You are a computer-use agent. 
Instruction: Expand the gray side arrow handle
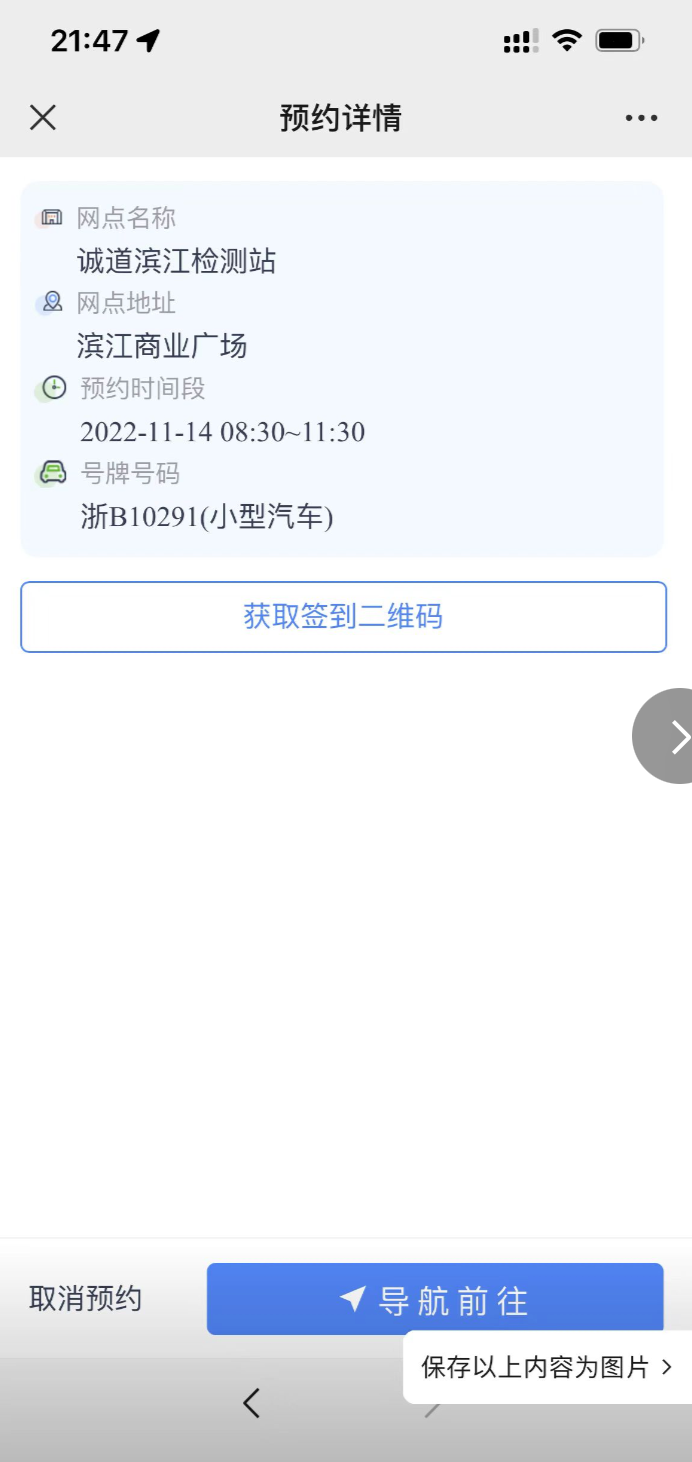pos(663,736)
